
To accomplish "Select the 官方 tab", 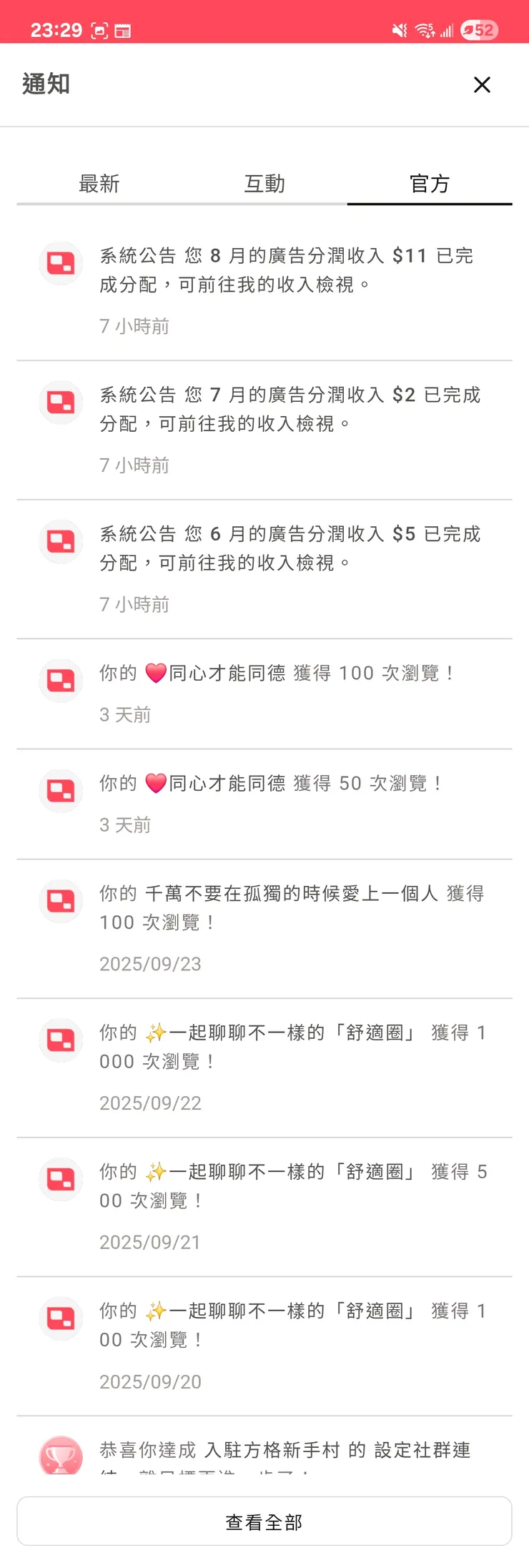I will (x=429, y=184).
